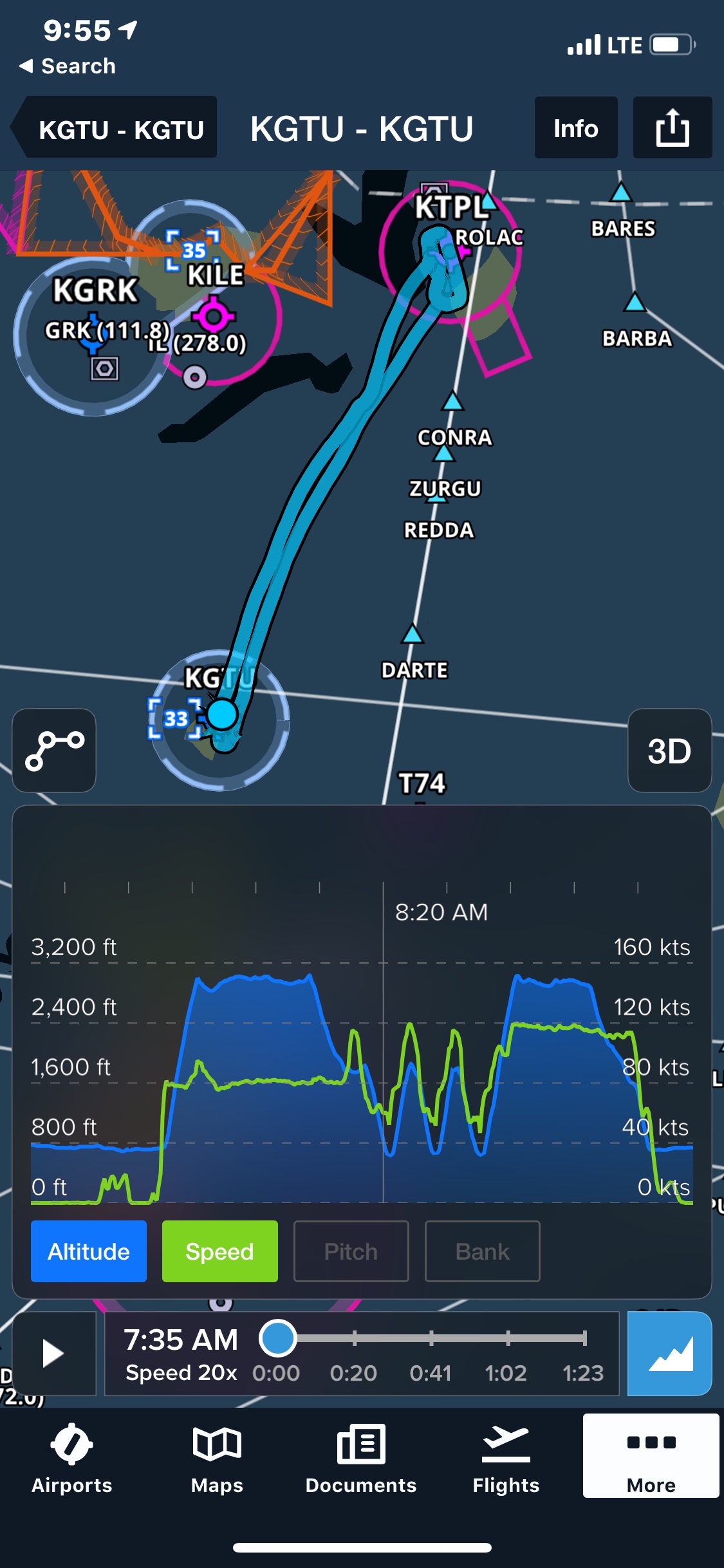Switch to the Maps tab

[217, 1460]
